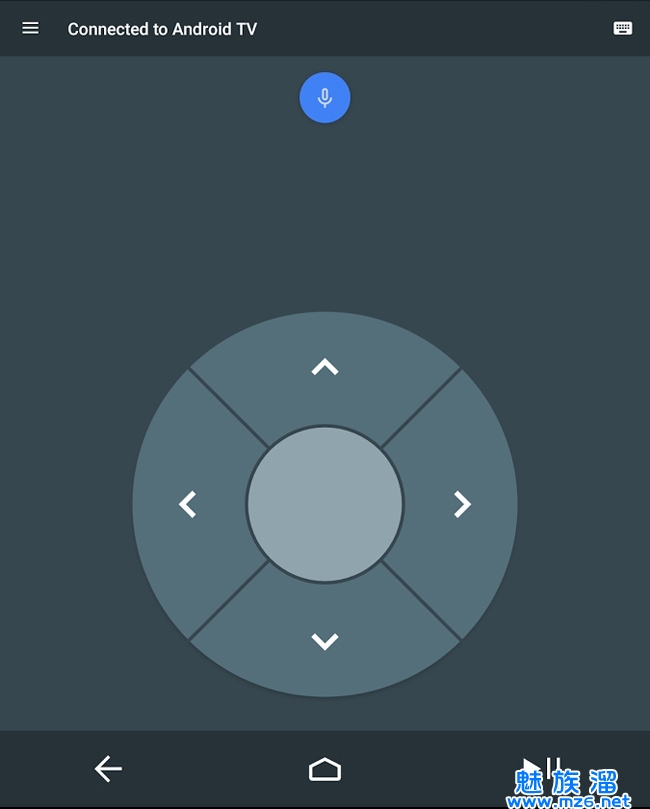Go to the Android TV home screen

pyautogui.click(x=325, y=768)
